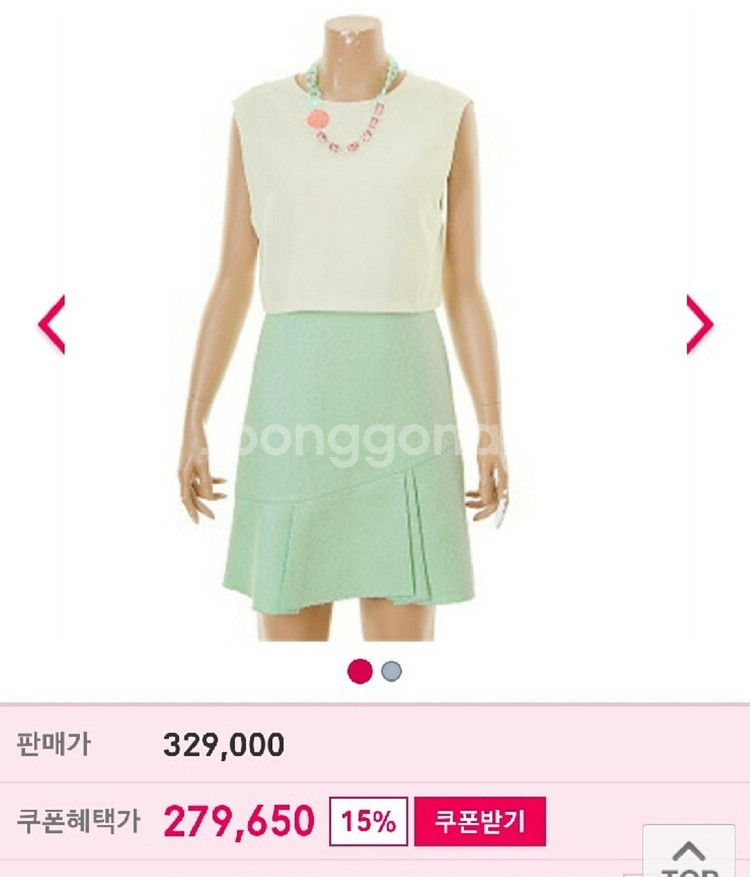Jump to top with TOP button
The height and width of the screenshot is (877, 750).
coord(688,853)
